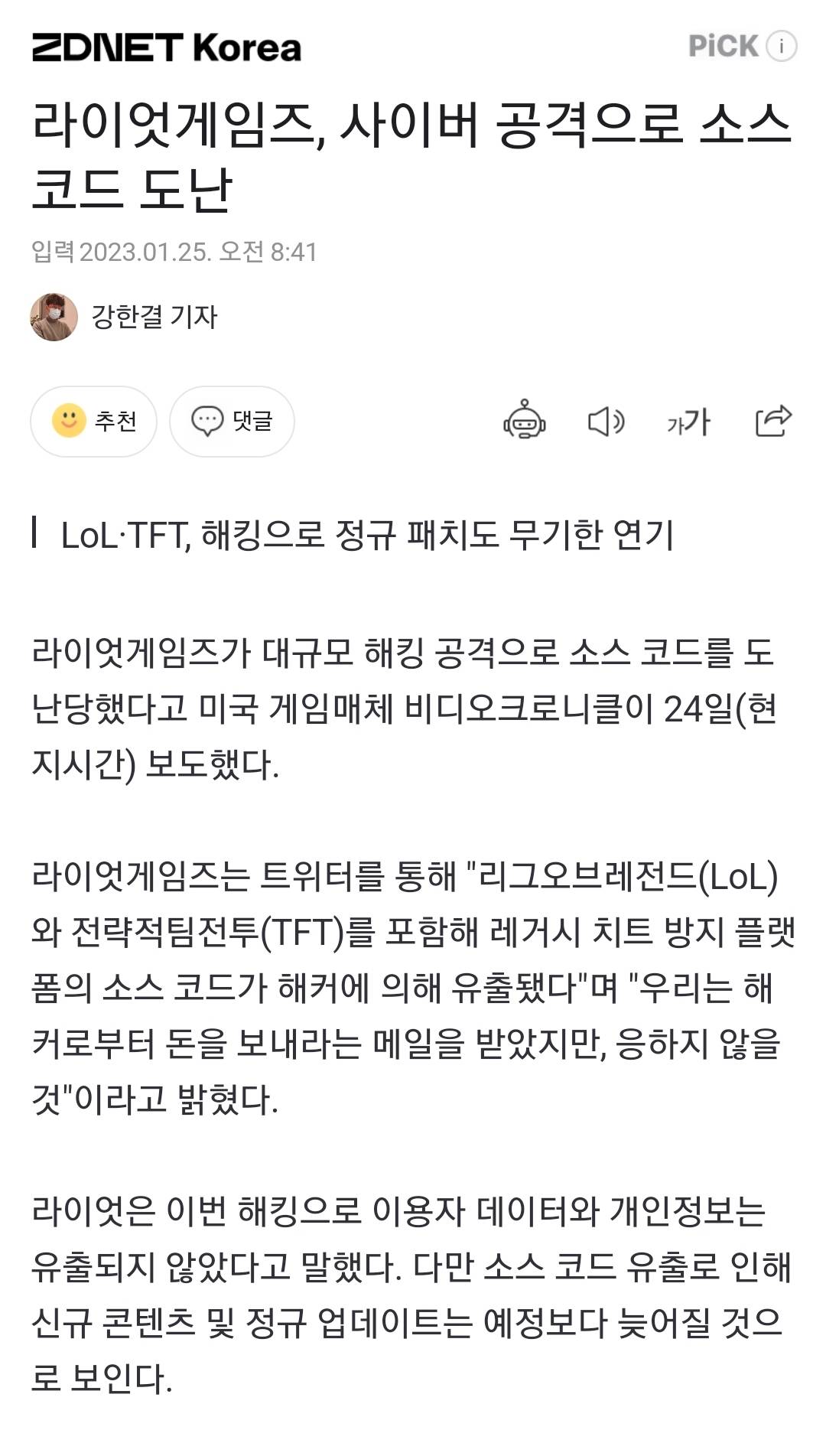Tap the 추천 recommend button
The width and height of the screenshot is (826, 1456).
pos(93,421)
